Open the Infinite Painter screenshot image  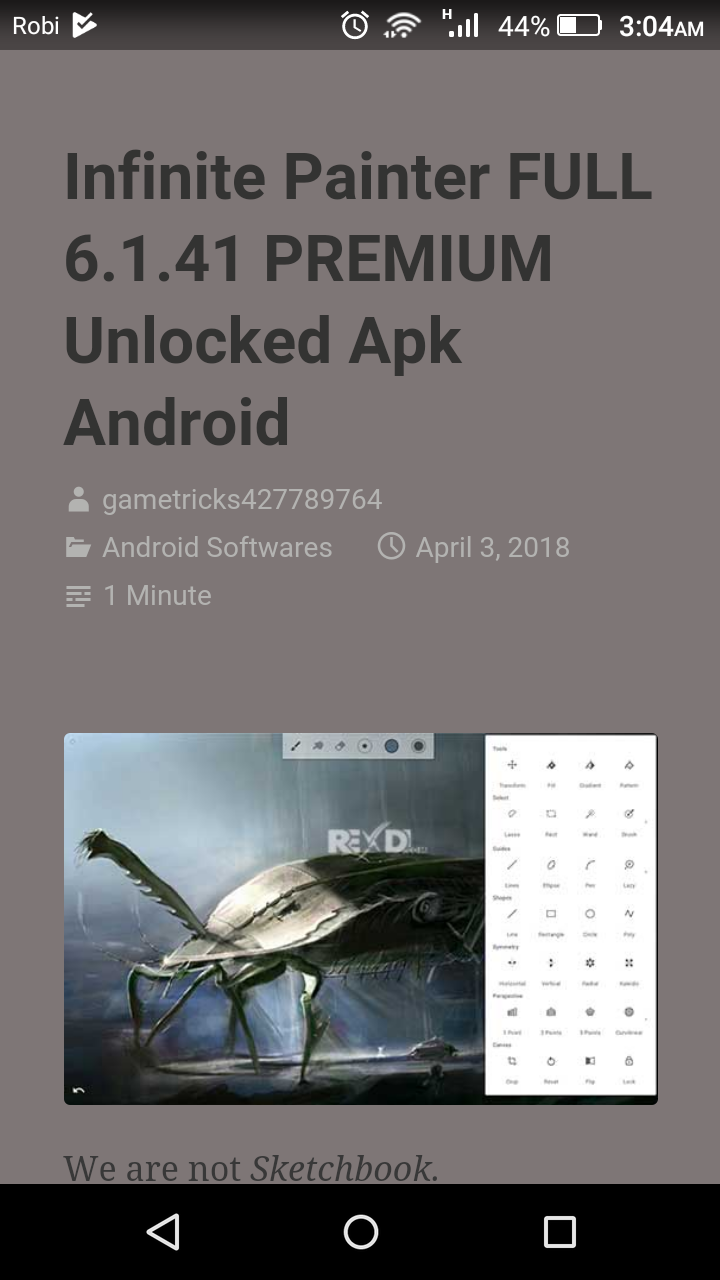click(x=360, y=918)
